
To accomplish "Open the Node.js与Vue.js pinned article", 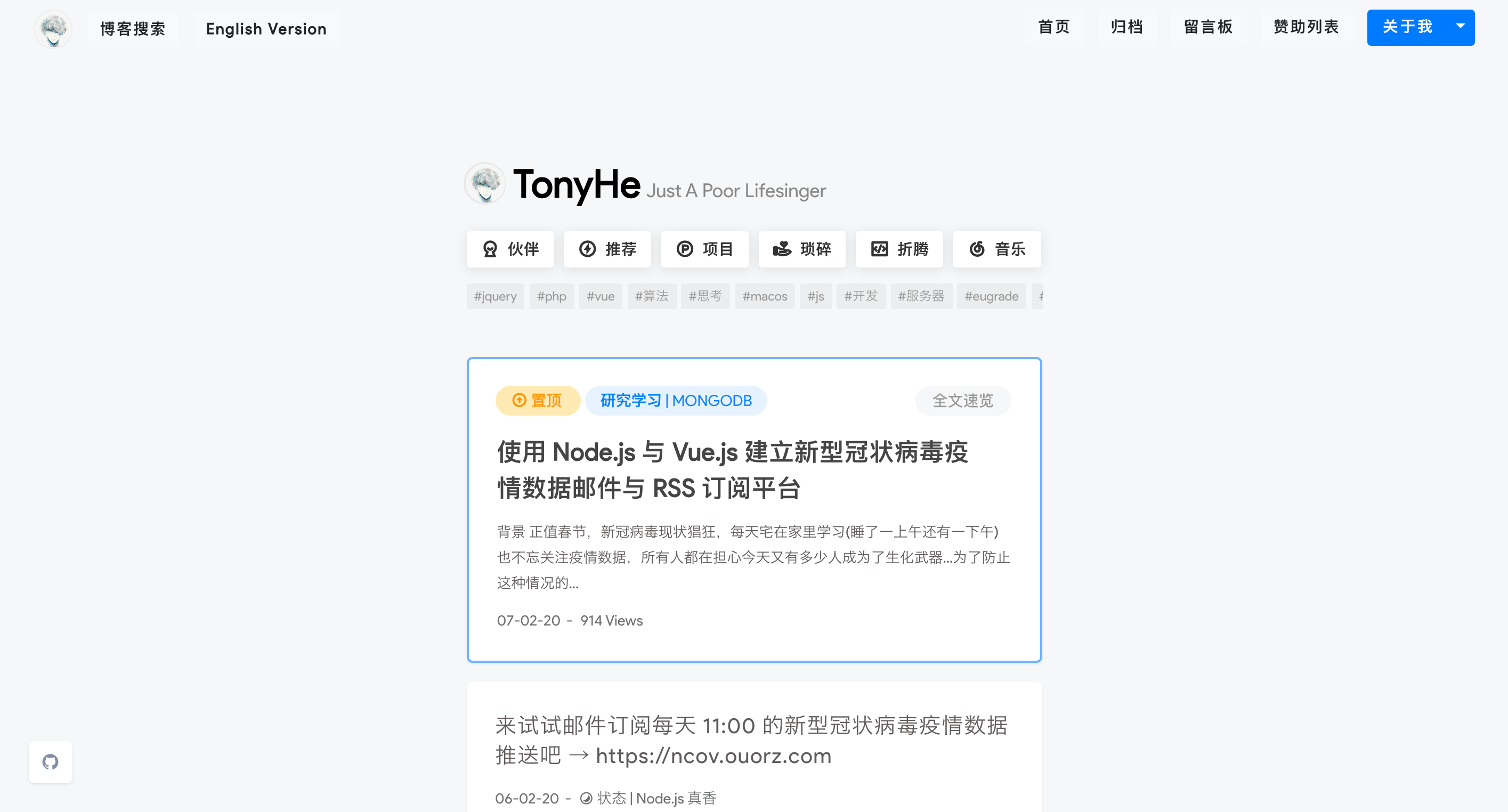I will [x=732, y=469].
